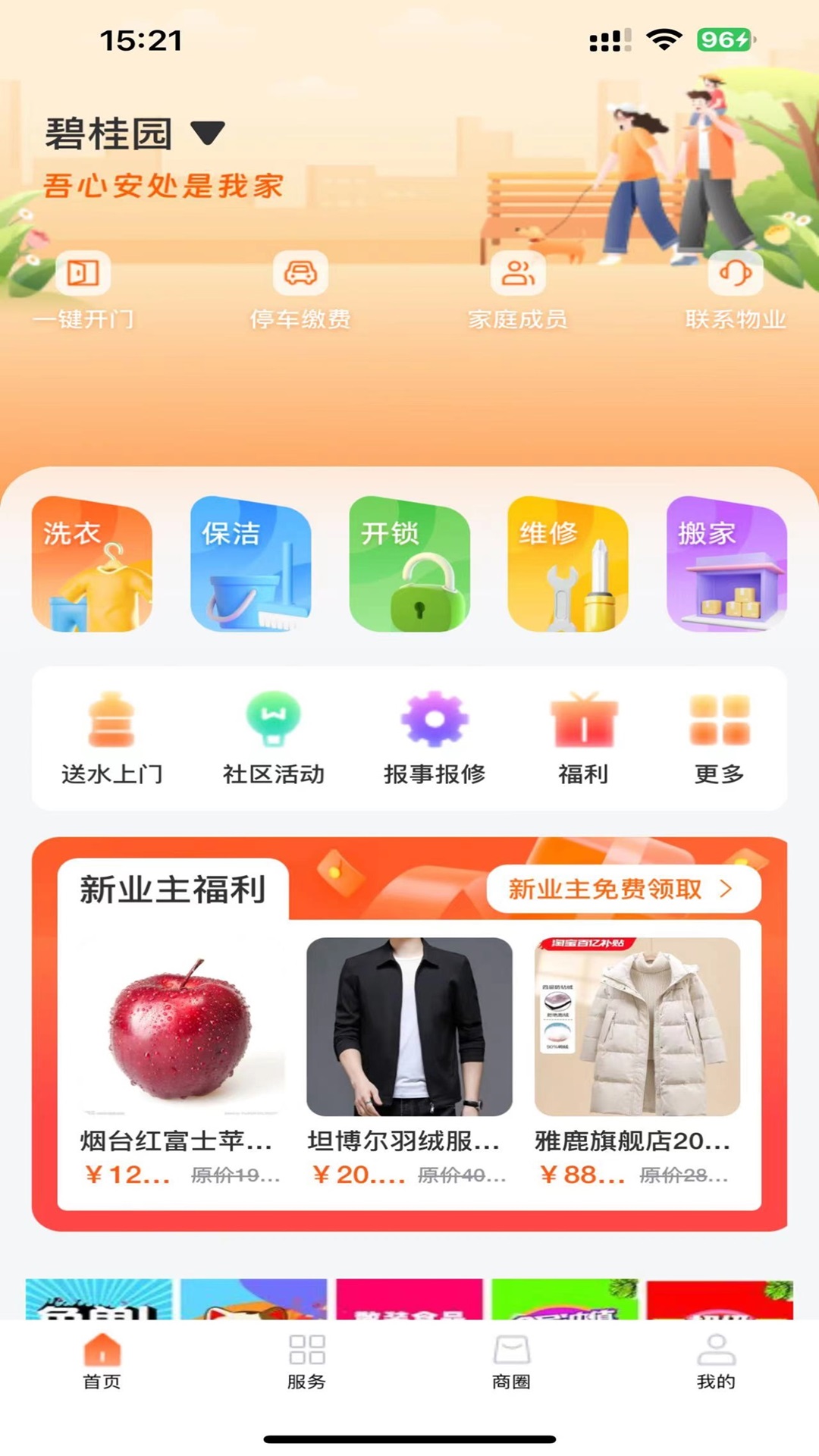Screen dimensions: 819x1456
Task: Switch to the 服务 tab
Action: 306,1362
